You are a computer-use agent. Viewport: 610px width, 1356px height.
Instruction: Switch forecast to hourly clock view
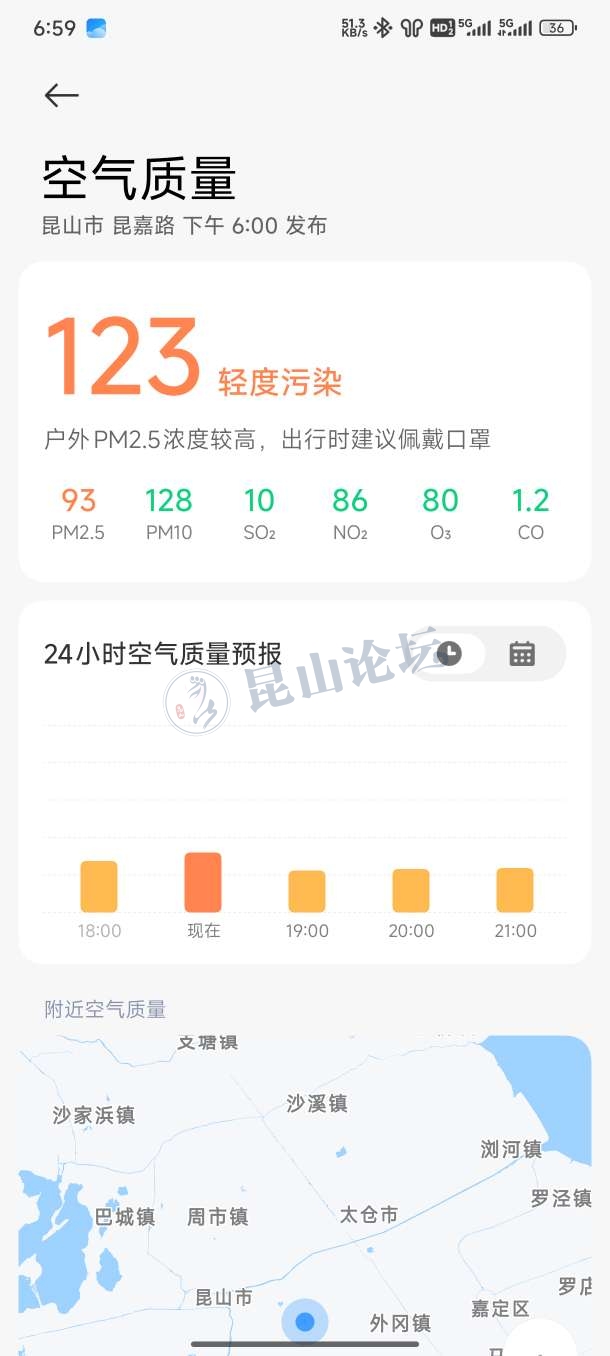(x=449, y=654)
